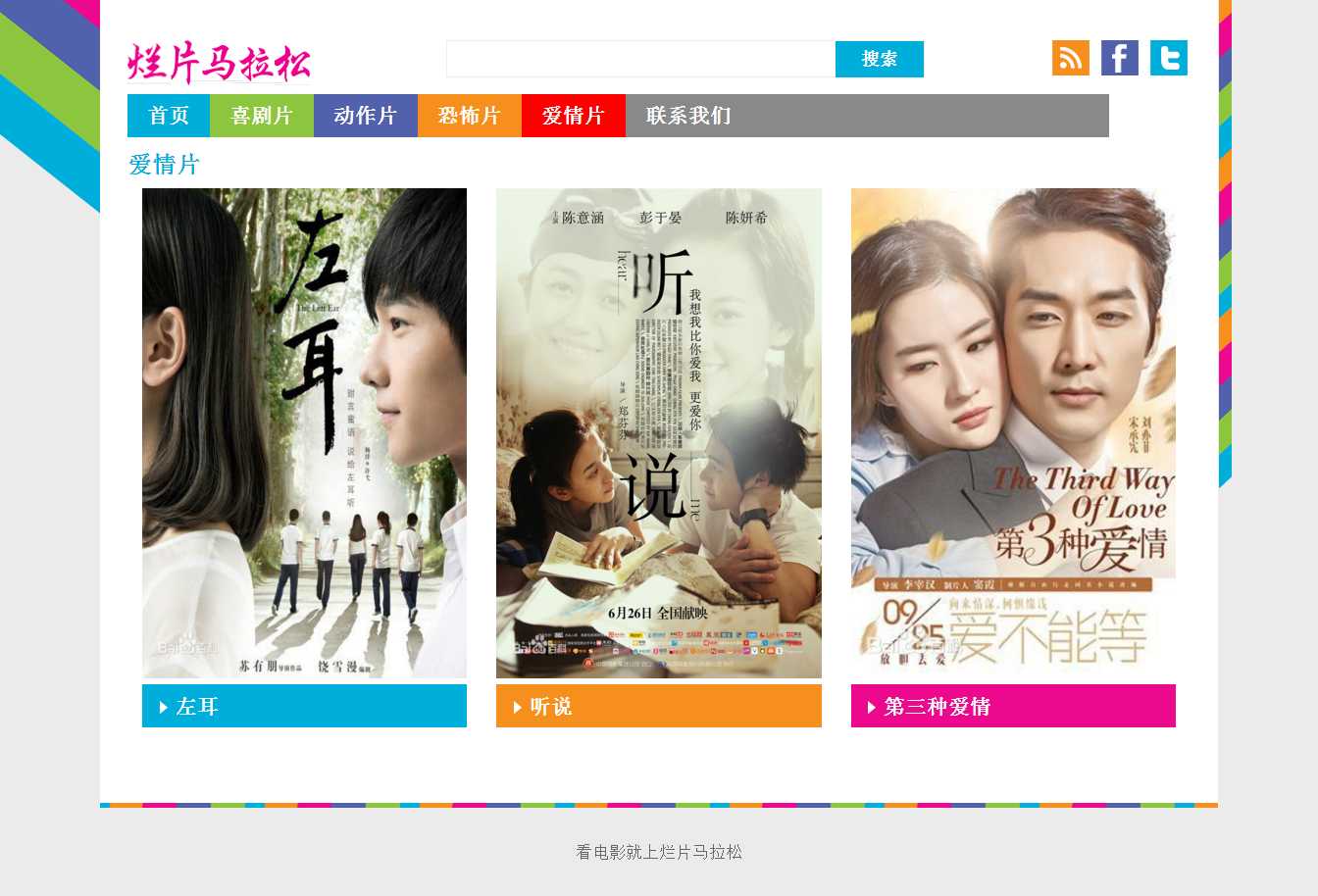
Task: Open the Twitter icon
Action: point(1168,58)
